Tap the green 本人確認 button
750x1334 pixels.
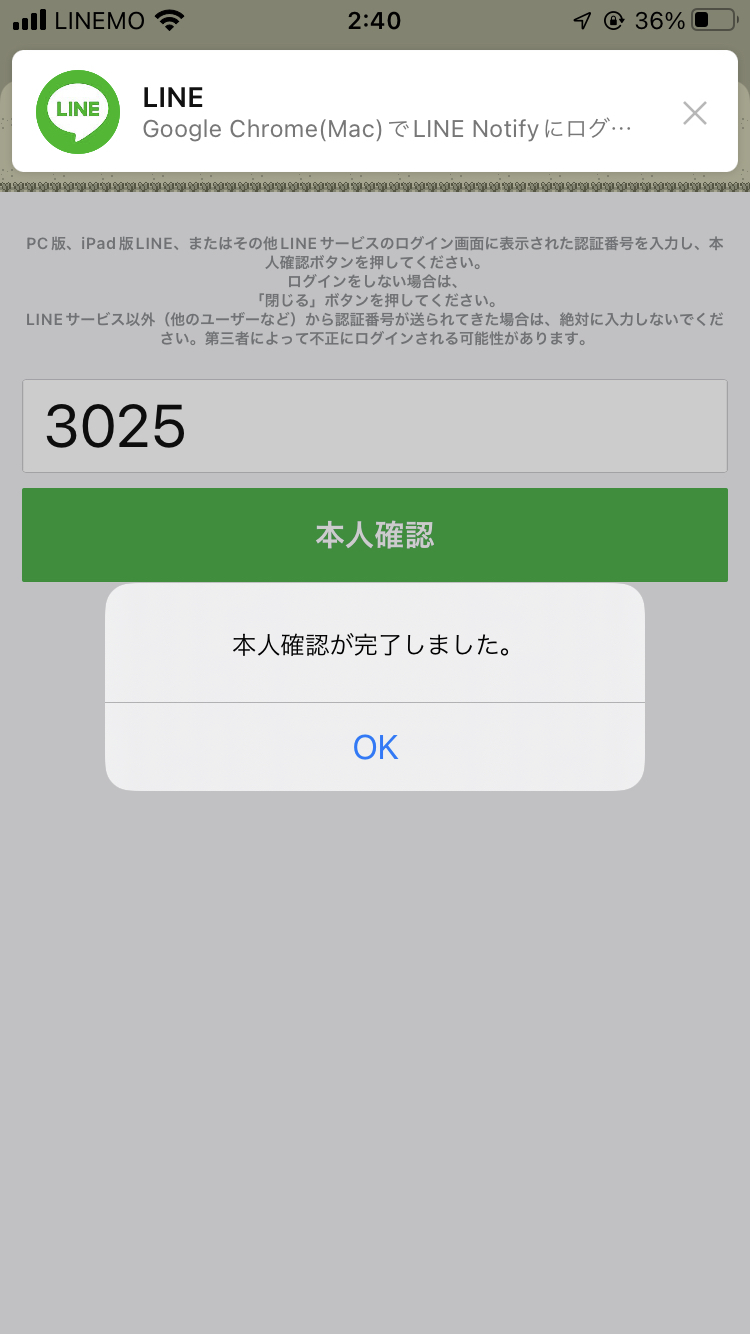pos(375,535)
